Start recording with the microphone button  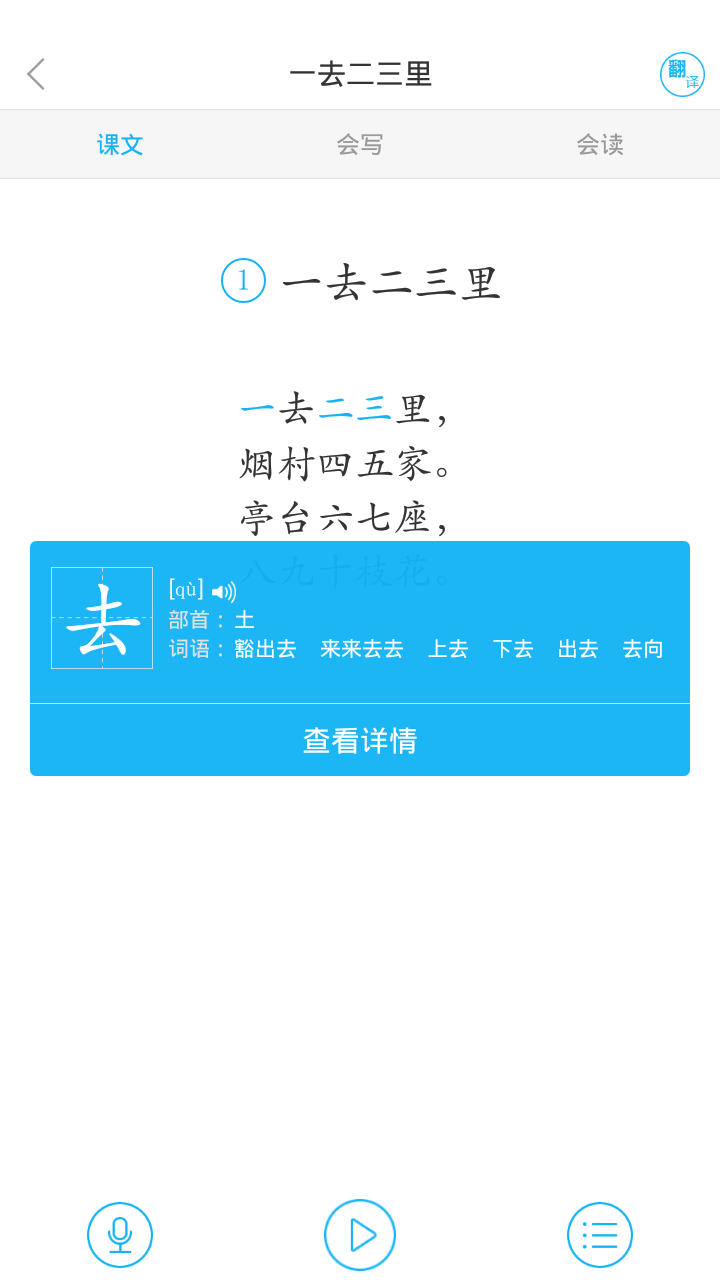(120, 1235)
